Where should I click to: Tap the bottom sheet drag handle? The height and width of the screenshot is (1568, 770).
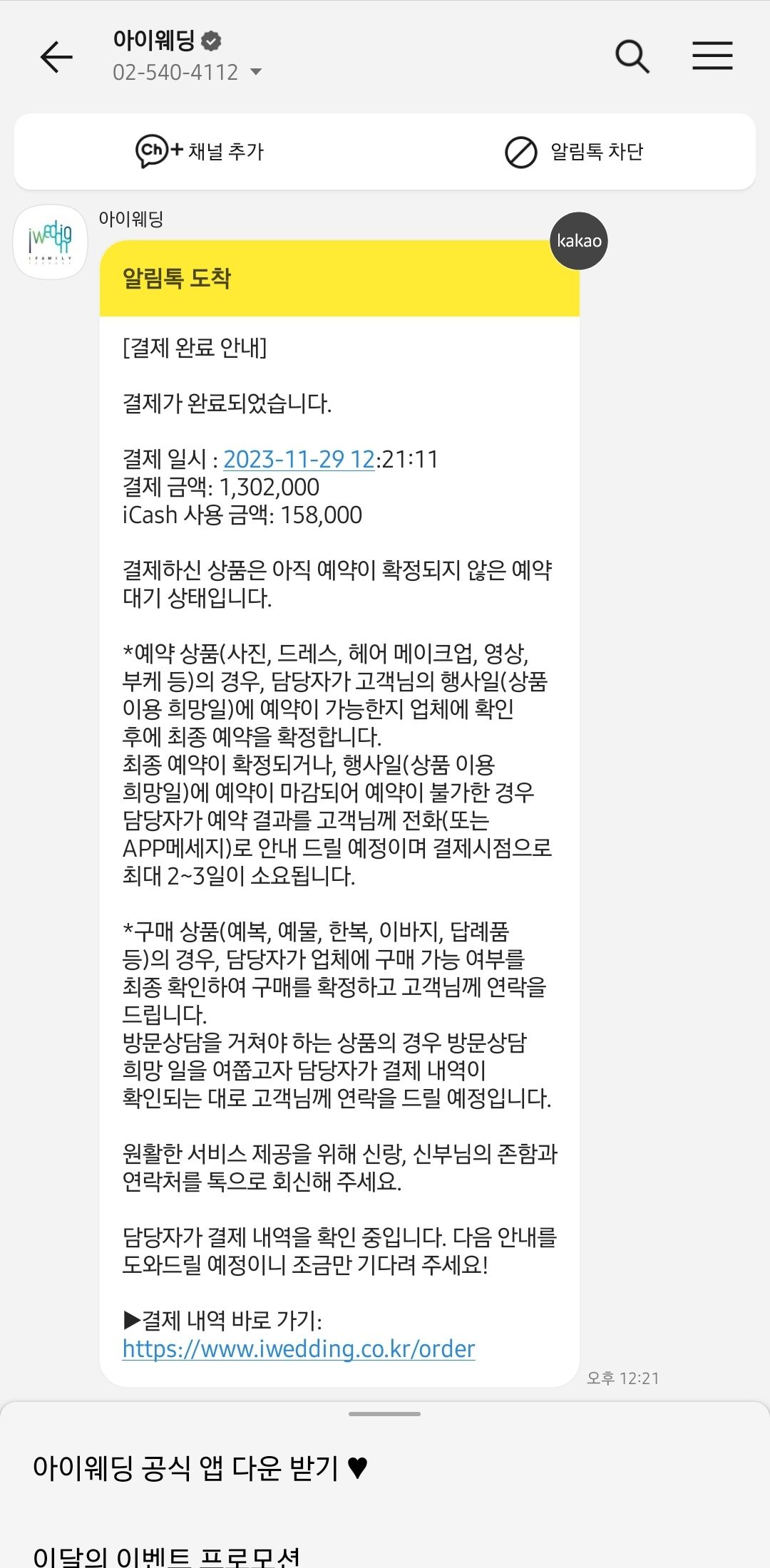pyautogui.click(x=385, y=1413)
